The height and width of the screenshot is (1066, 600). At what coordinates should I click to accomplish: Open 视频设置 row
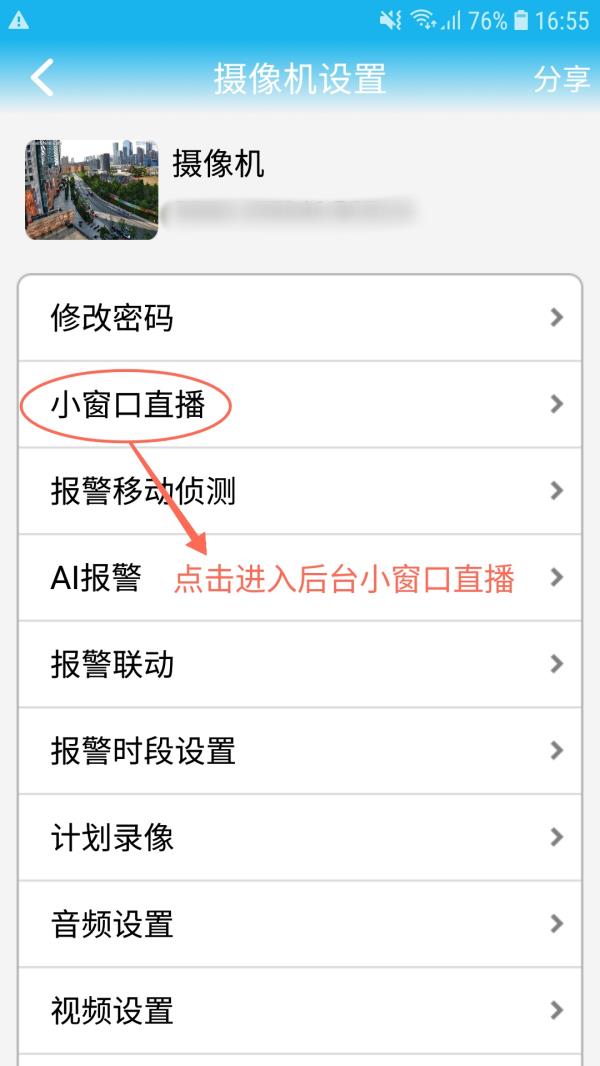click(x=300, y=1010)
